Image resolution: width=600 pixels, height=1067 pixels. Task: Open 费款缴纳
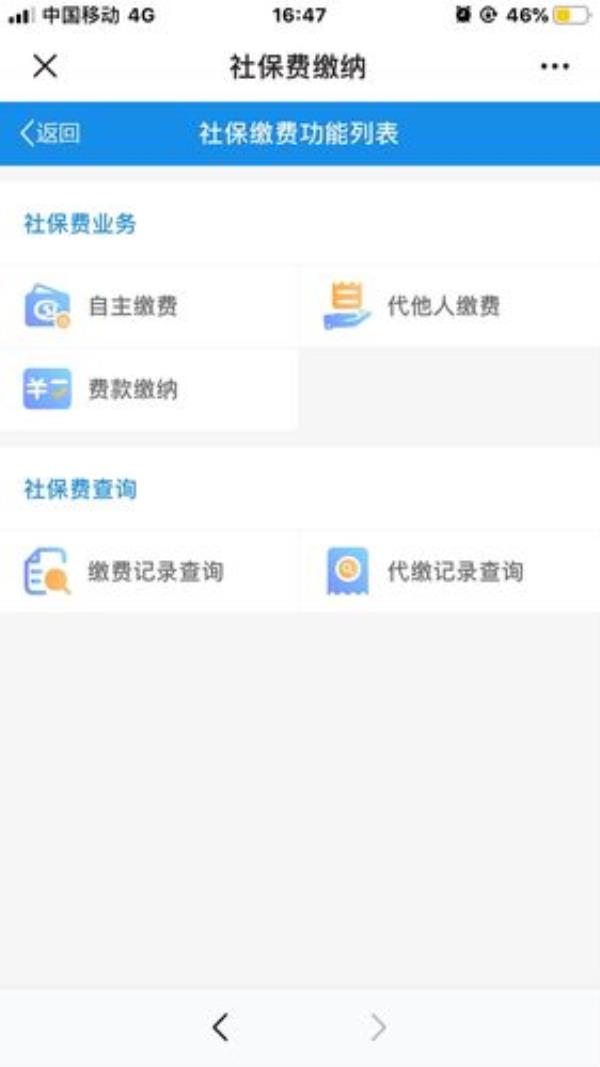[130, 389]
